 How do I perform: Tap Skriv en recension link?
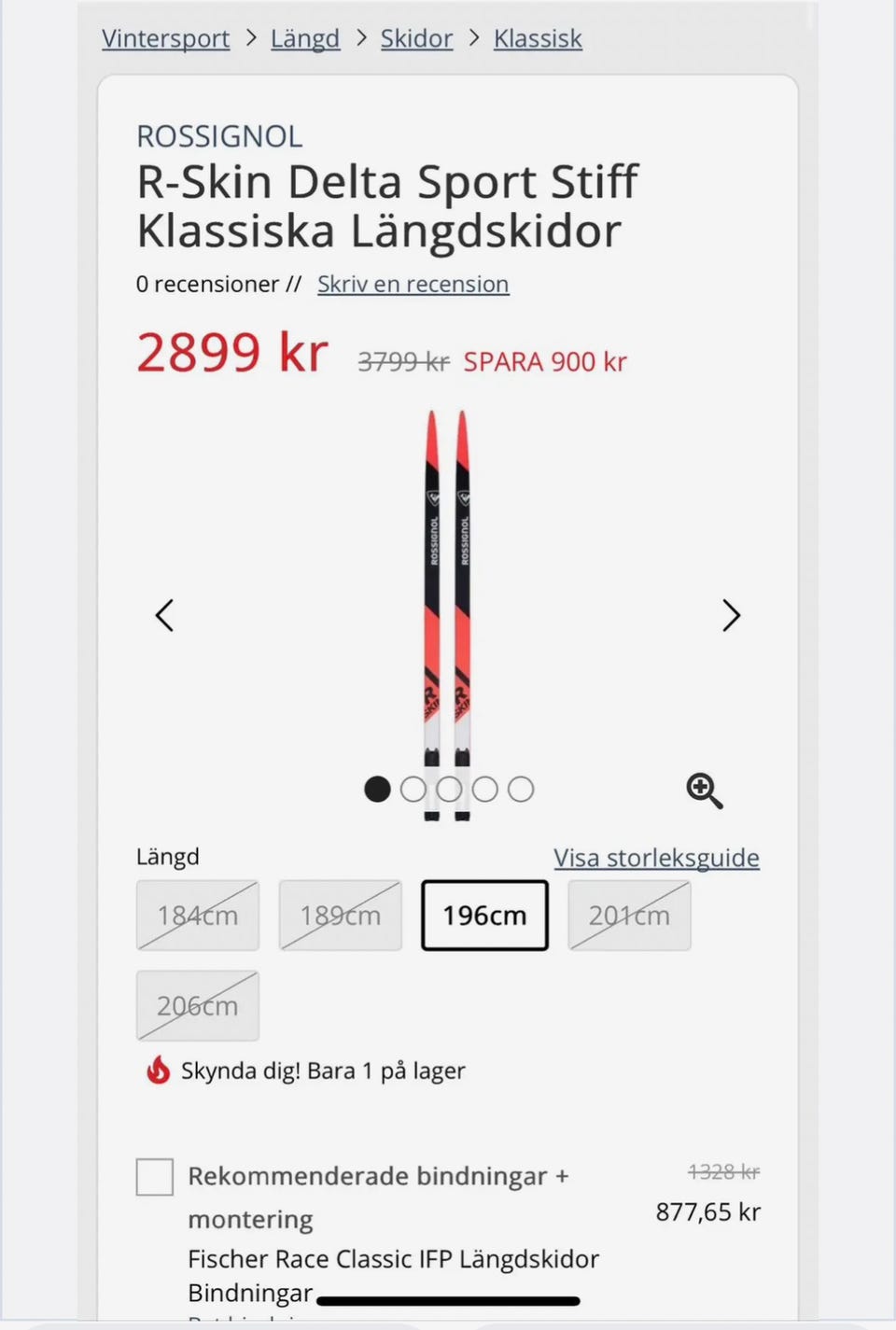click(413, 284)
